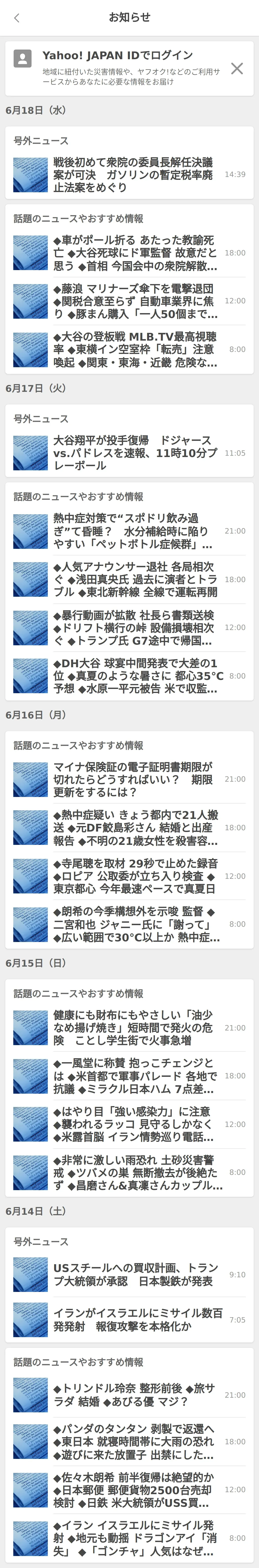Image resolution: width=259 pixels, height=1568 pixels.
Task: Read the マイナ保険証の電子証明書期限 article
Action: 133,779
